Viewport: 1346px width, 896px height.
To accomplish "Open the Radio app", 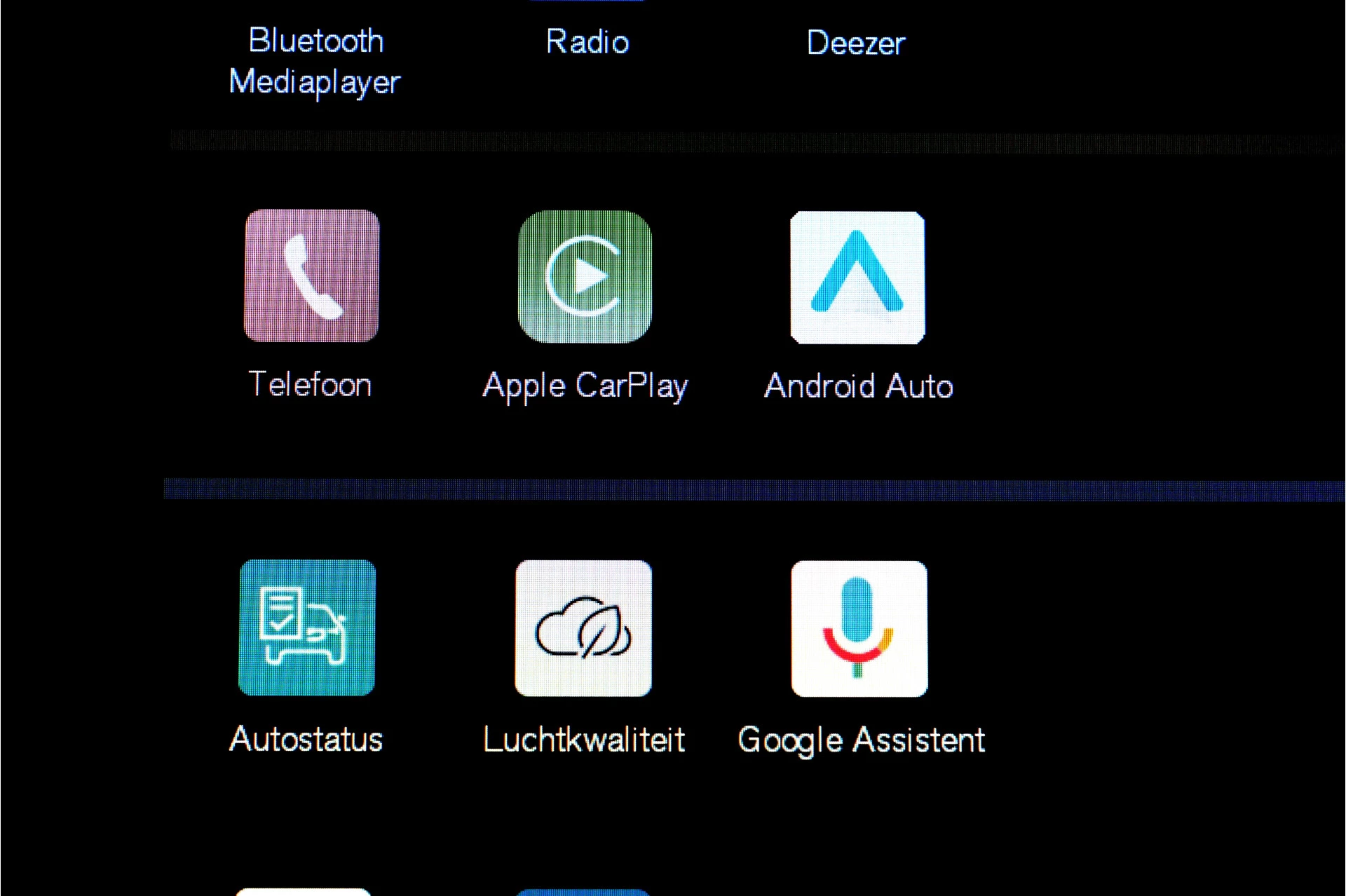I will [587, 41].
